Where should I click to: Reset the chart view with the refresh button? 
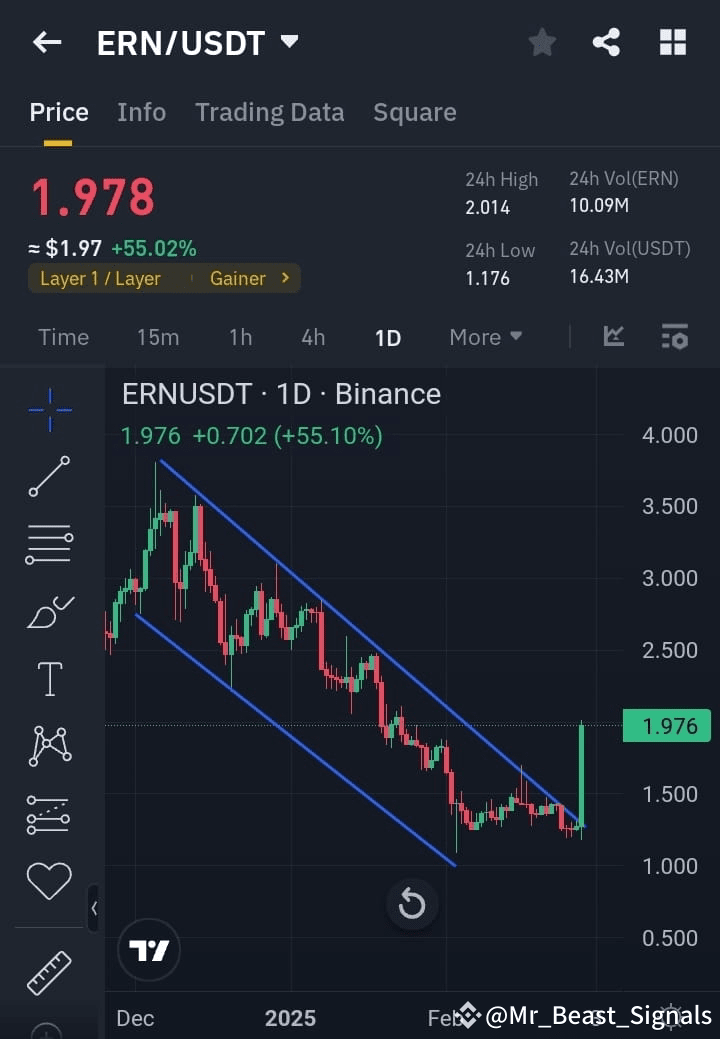click(x=412, y=903)
